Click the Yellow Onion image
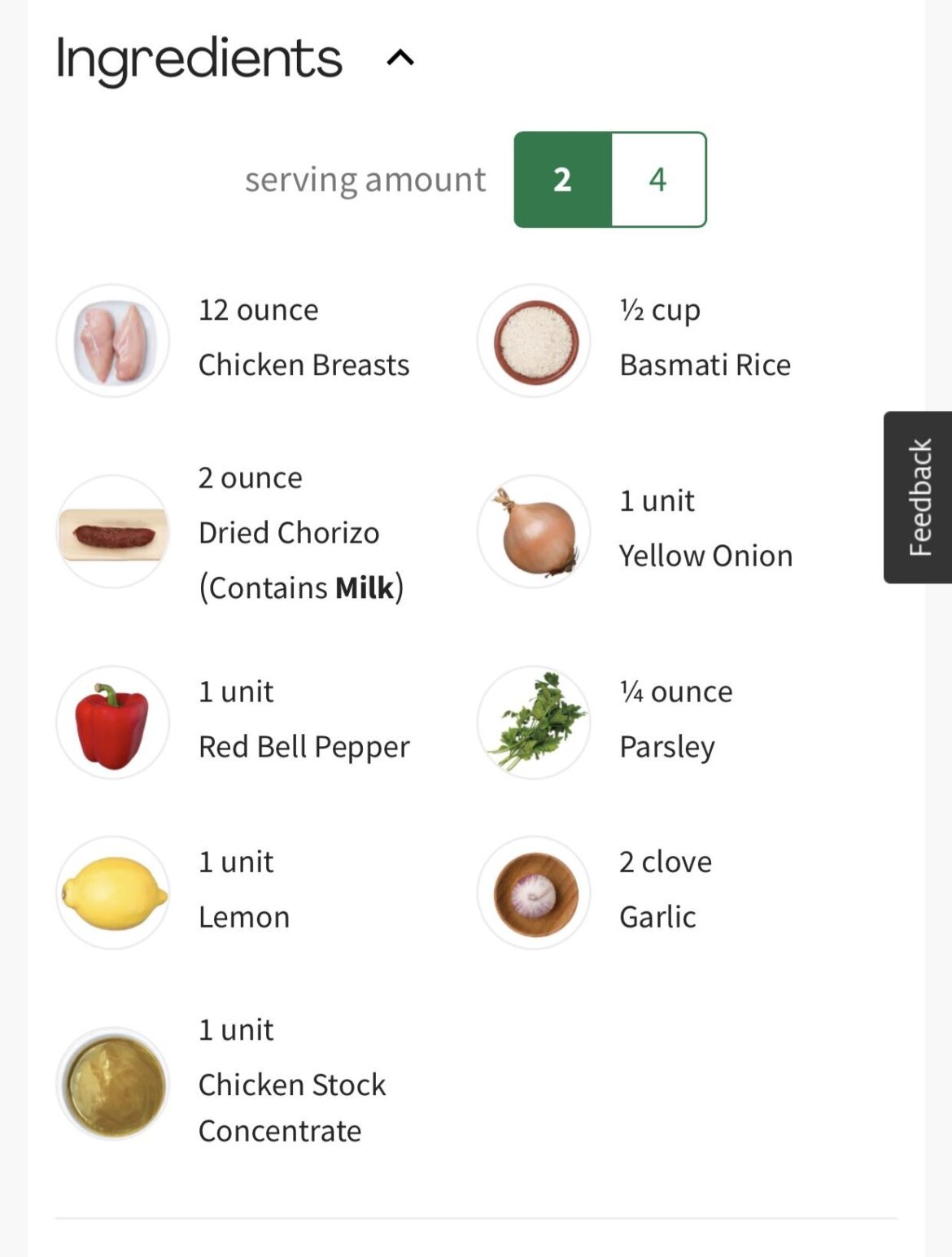Screen dimensions: 952x1257 click(533, 532)
